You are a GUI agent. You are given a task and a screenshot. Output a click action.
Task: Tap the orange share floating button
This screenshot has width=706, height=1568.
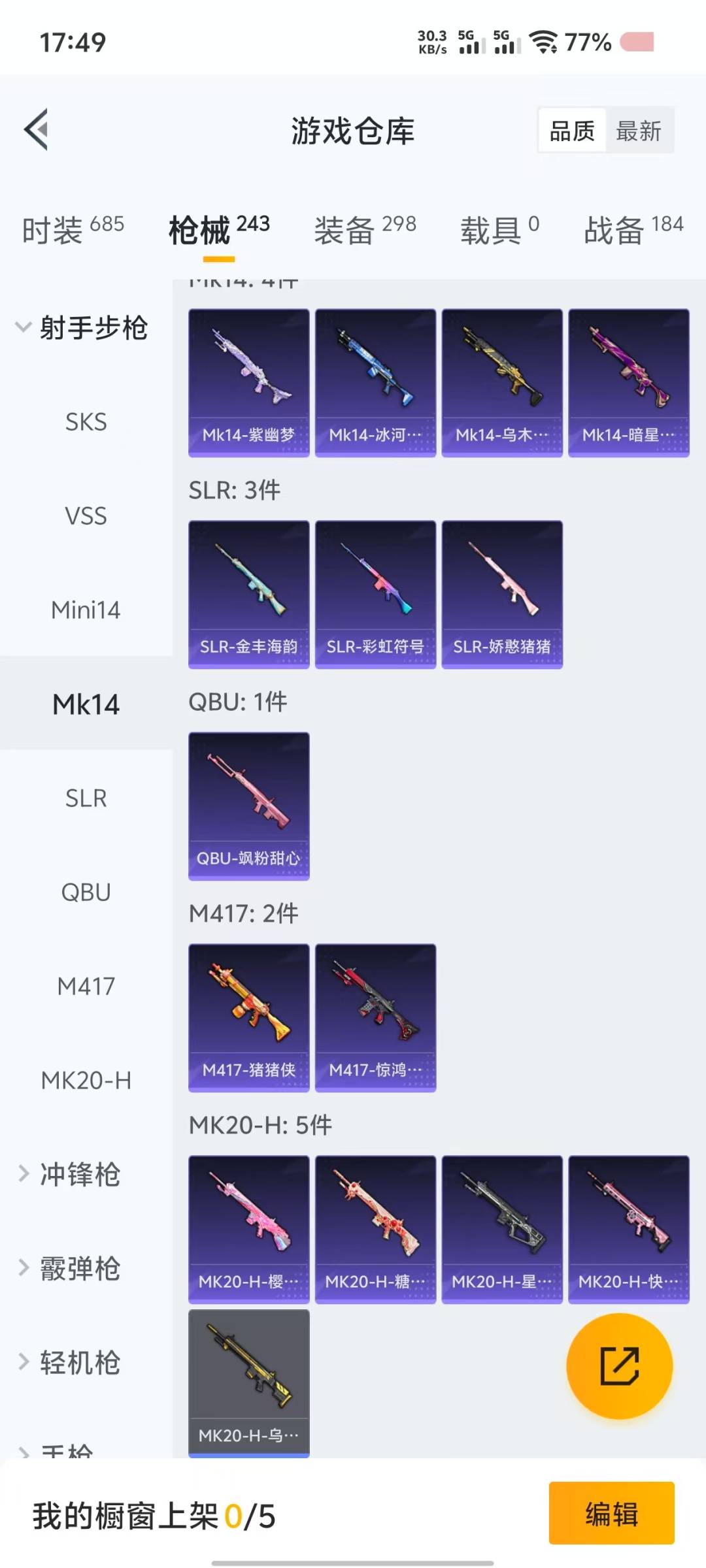pyautogui.click(x=619, y=1366)
